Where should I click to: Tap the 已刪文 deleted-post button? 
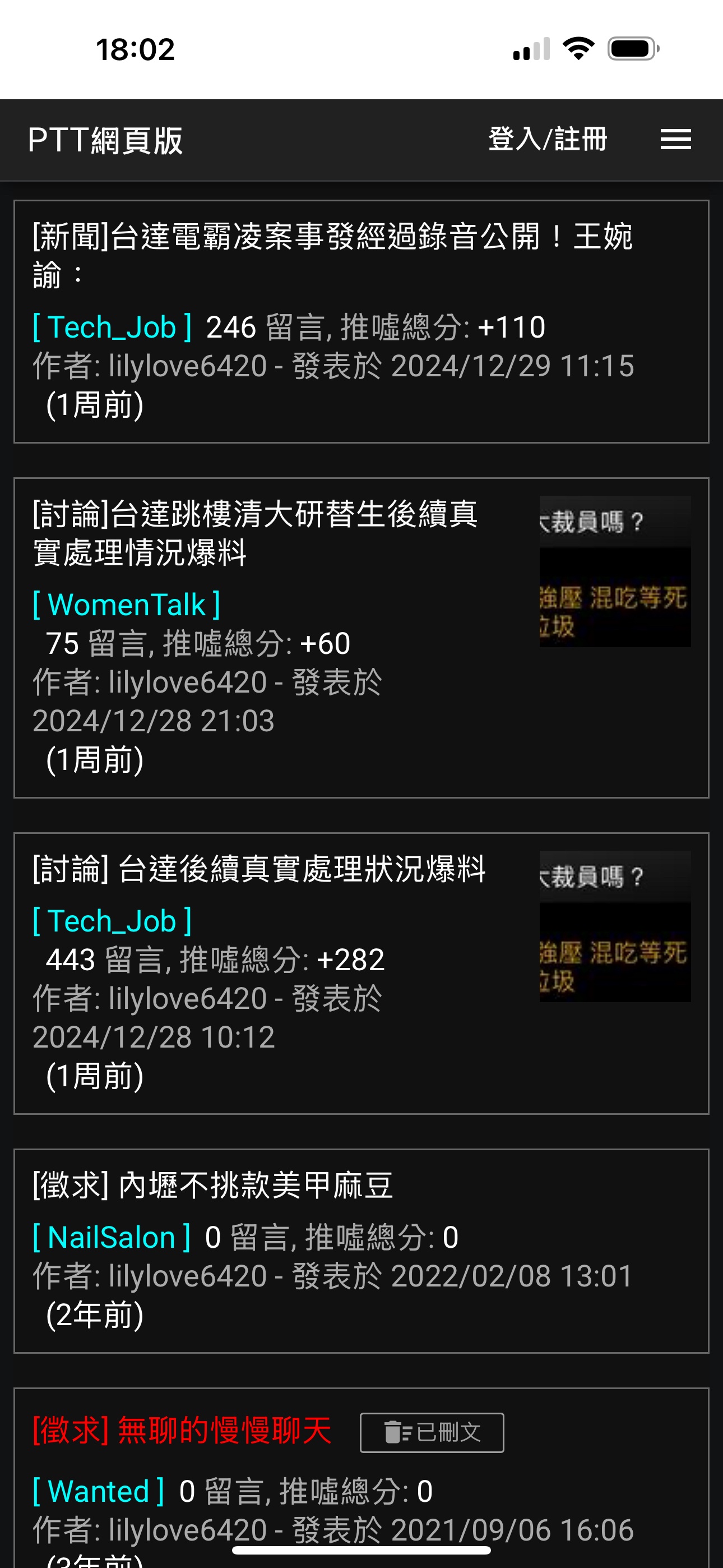click(432, 1432)
